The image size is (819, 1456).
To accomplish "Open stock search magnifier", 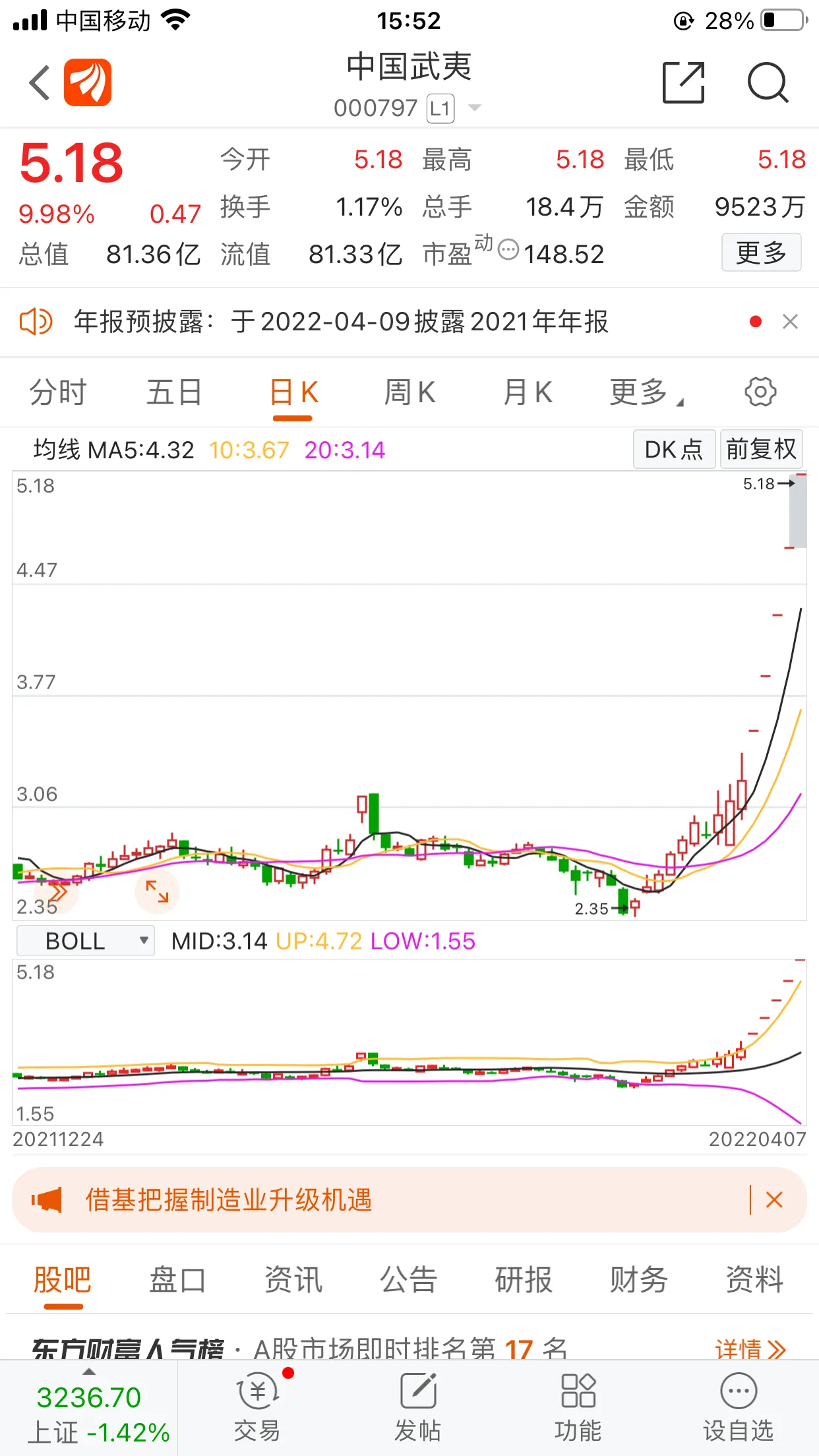I will pyautogui.click(x=768, y=83).
